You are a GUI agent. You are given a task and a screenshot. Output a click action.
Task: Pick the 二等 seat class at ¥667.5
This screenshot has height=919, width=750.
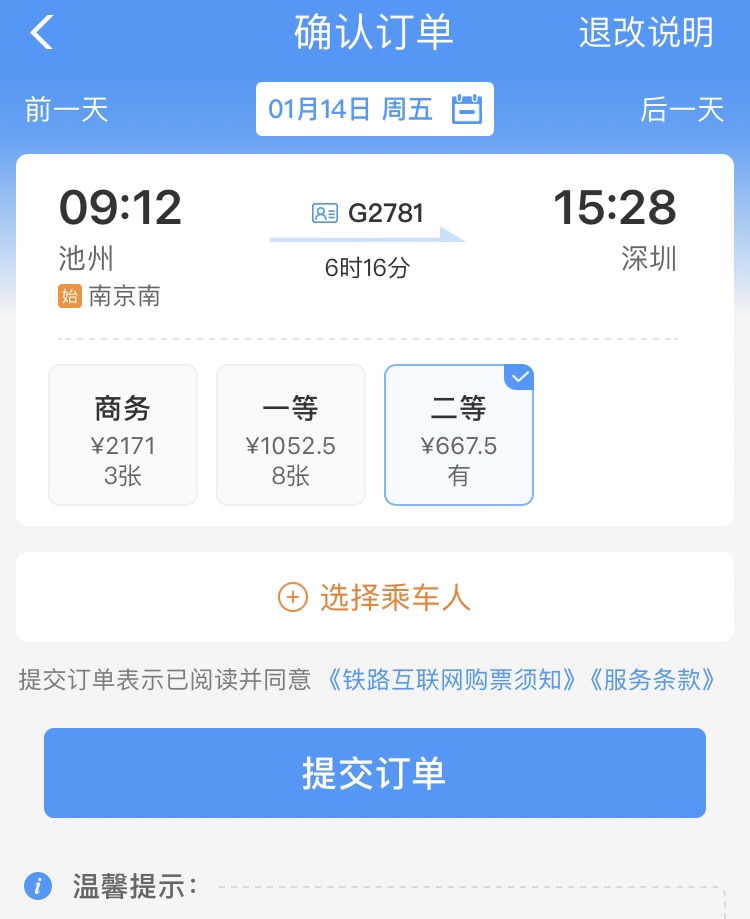[459, 435]
